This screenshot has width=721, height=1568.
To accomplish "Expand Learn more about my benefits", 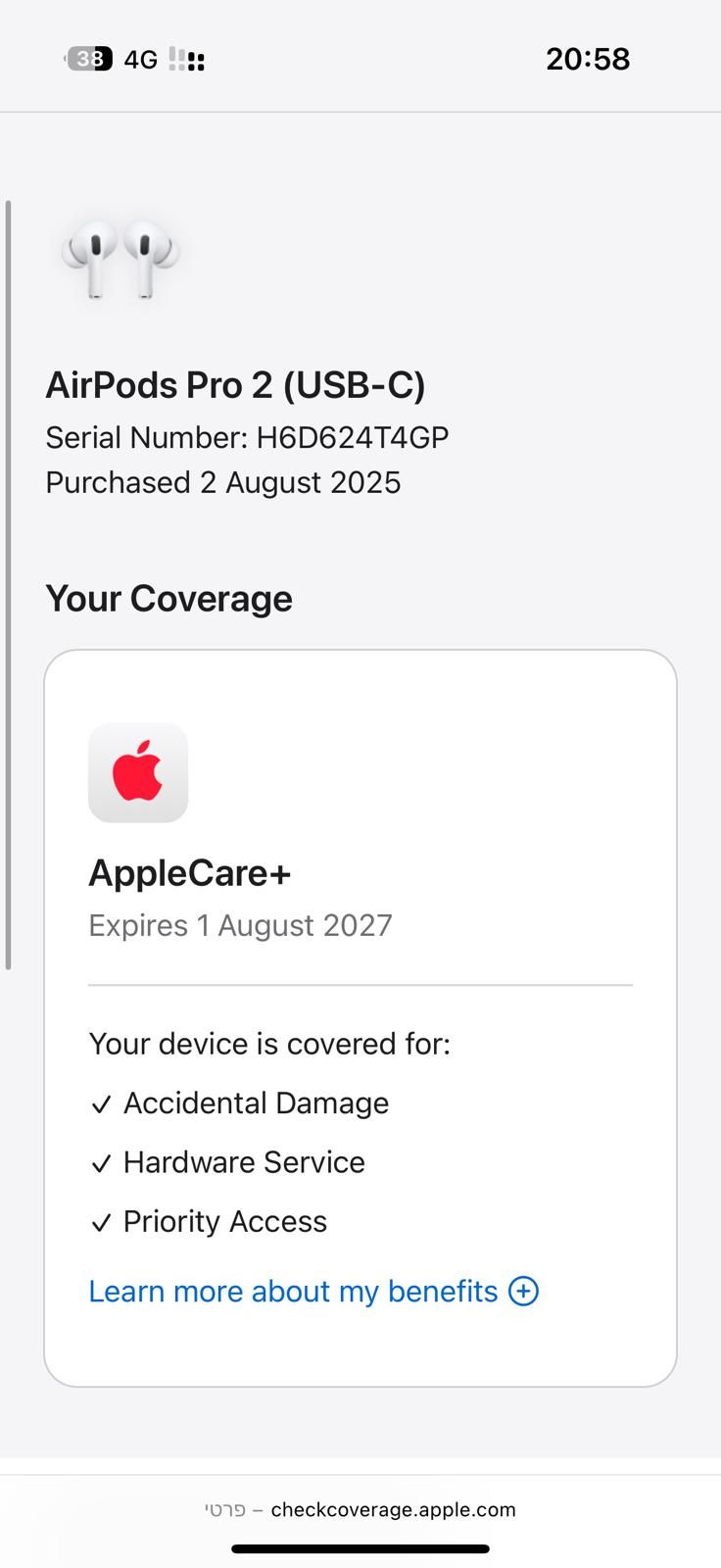I will tap(313, 1292).
